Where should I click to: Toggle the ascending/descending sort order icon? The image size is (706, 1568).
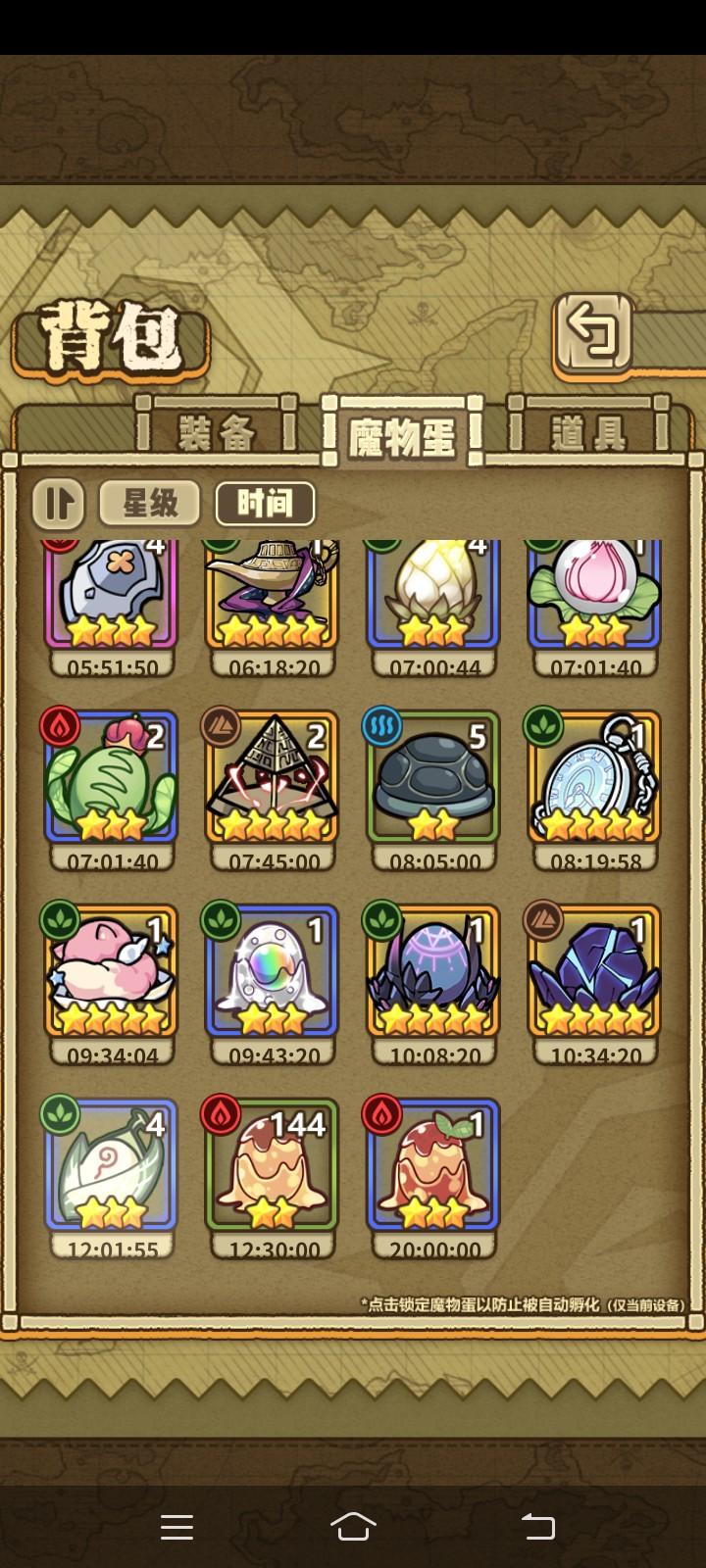coord(58,503)
